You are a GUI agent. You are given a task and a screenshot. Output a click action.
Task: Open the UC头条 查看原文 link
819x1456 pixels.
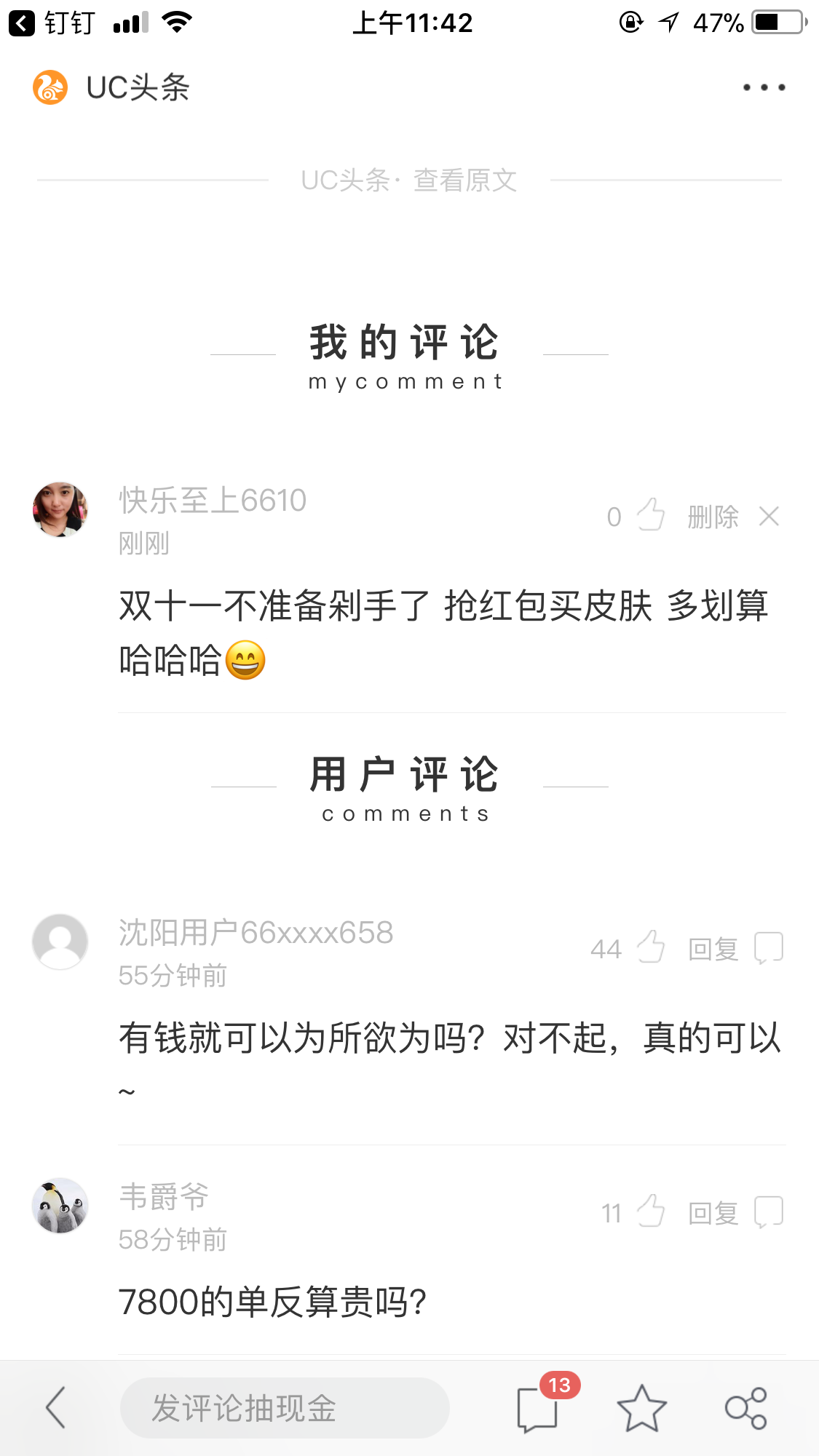(x=409, y=180)
